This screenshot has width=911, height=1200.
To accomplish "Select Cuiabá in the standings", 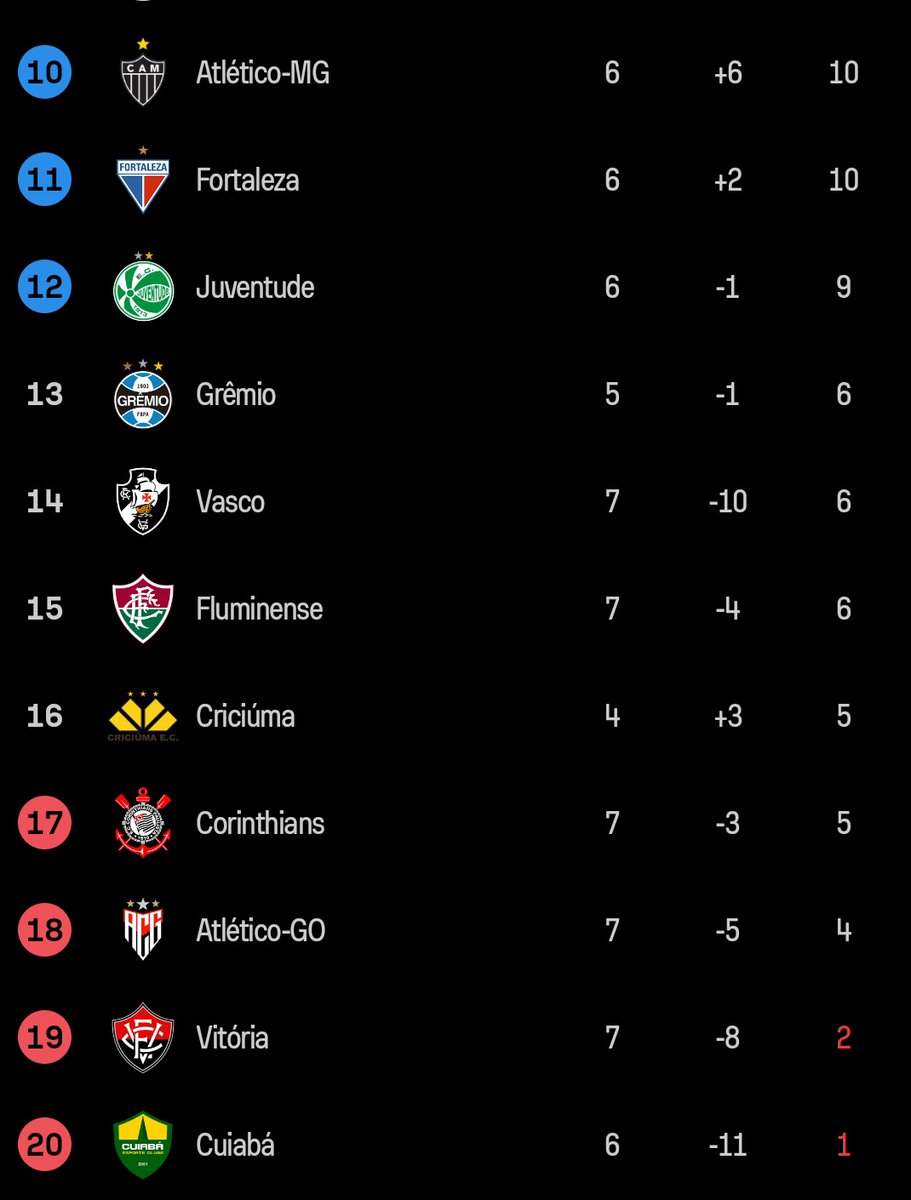I will point(235,1144).
